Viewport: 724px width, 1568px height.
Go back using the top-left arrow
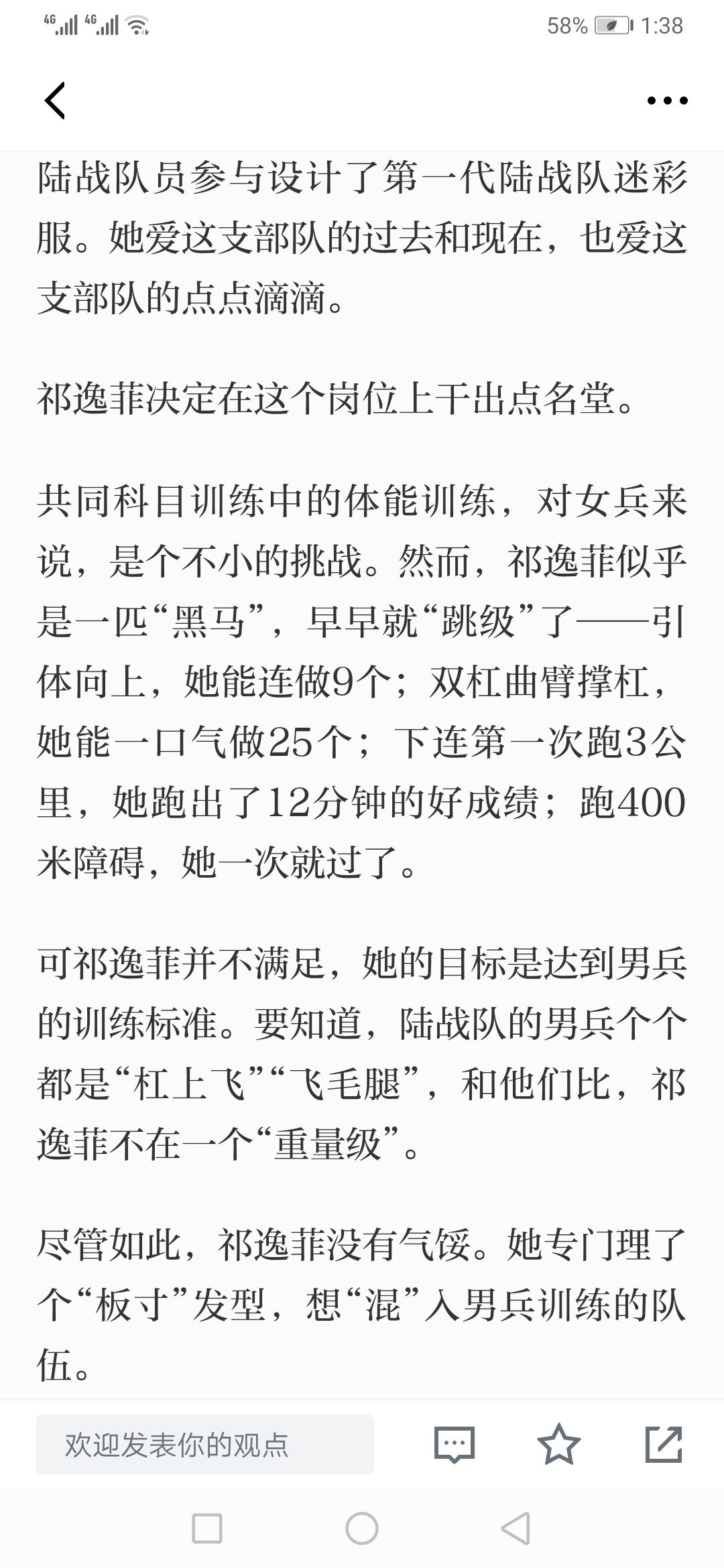click(x=55, y=101)
